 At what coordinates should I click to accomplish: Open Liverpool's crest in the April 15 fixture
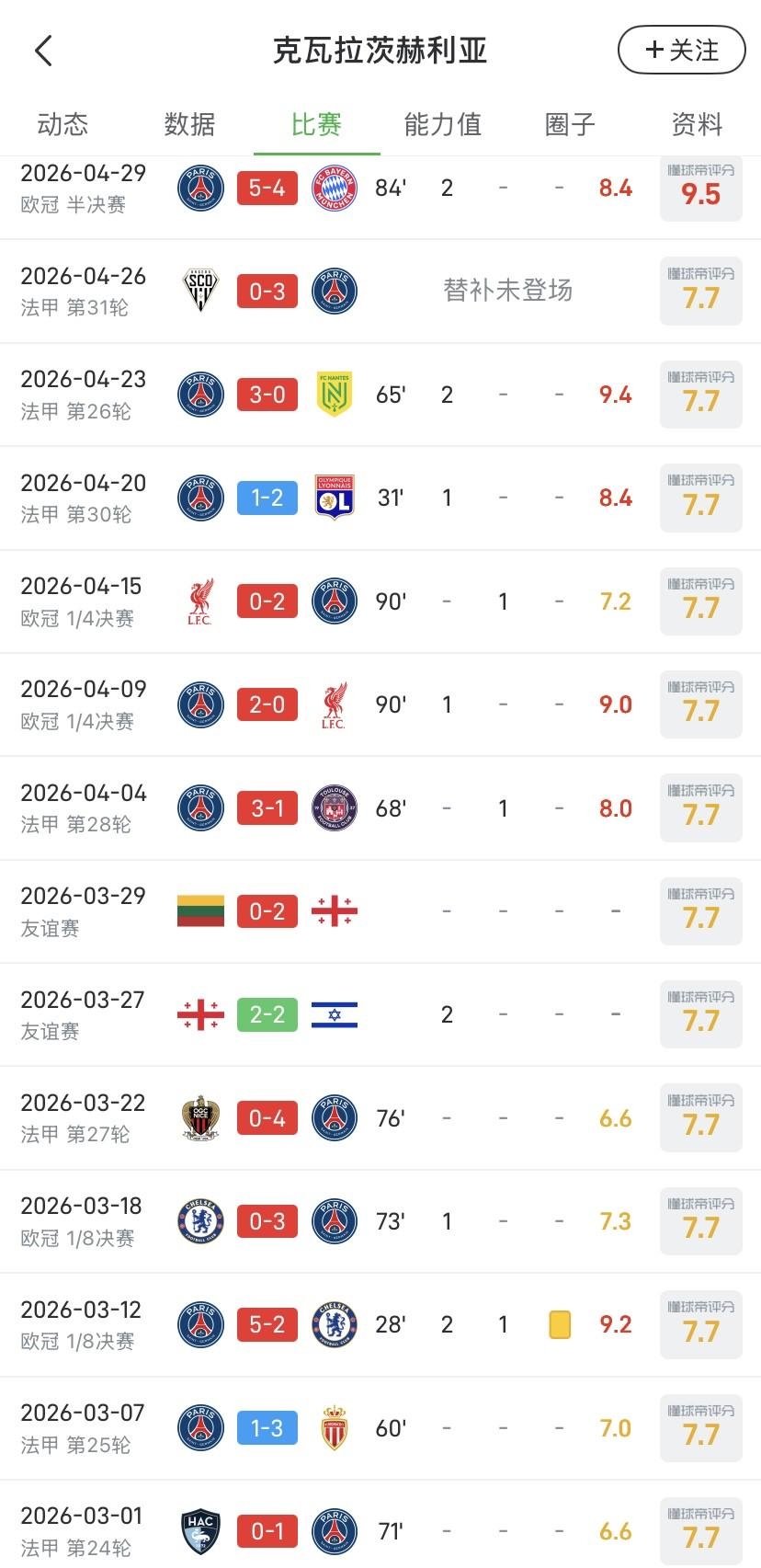[x=200, y=601]
